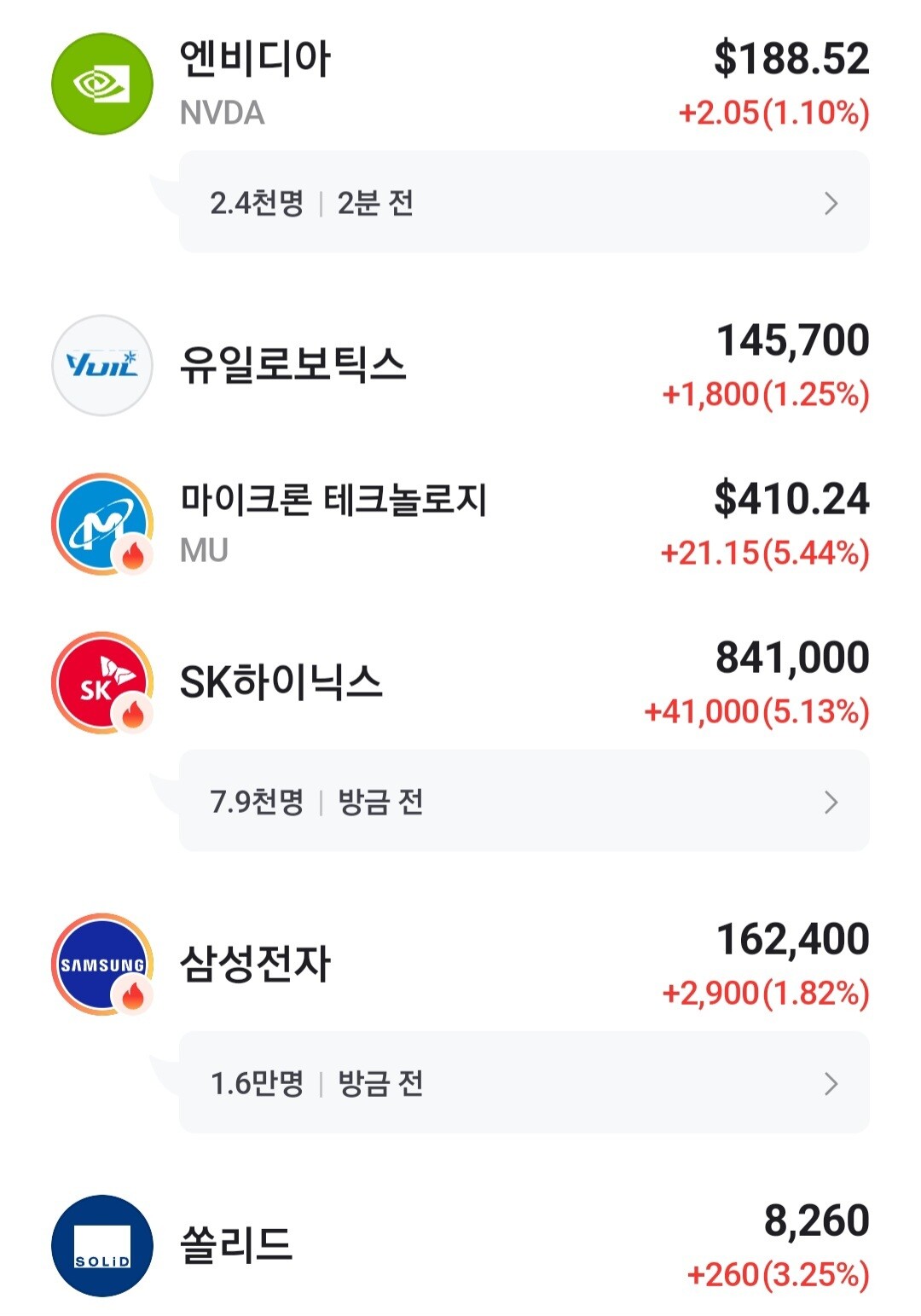The image size is (921, 1316).
Task: Open the SK하이닉스 stock row
Action: click(x=460, y=682)
